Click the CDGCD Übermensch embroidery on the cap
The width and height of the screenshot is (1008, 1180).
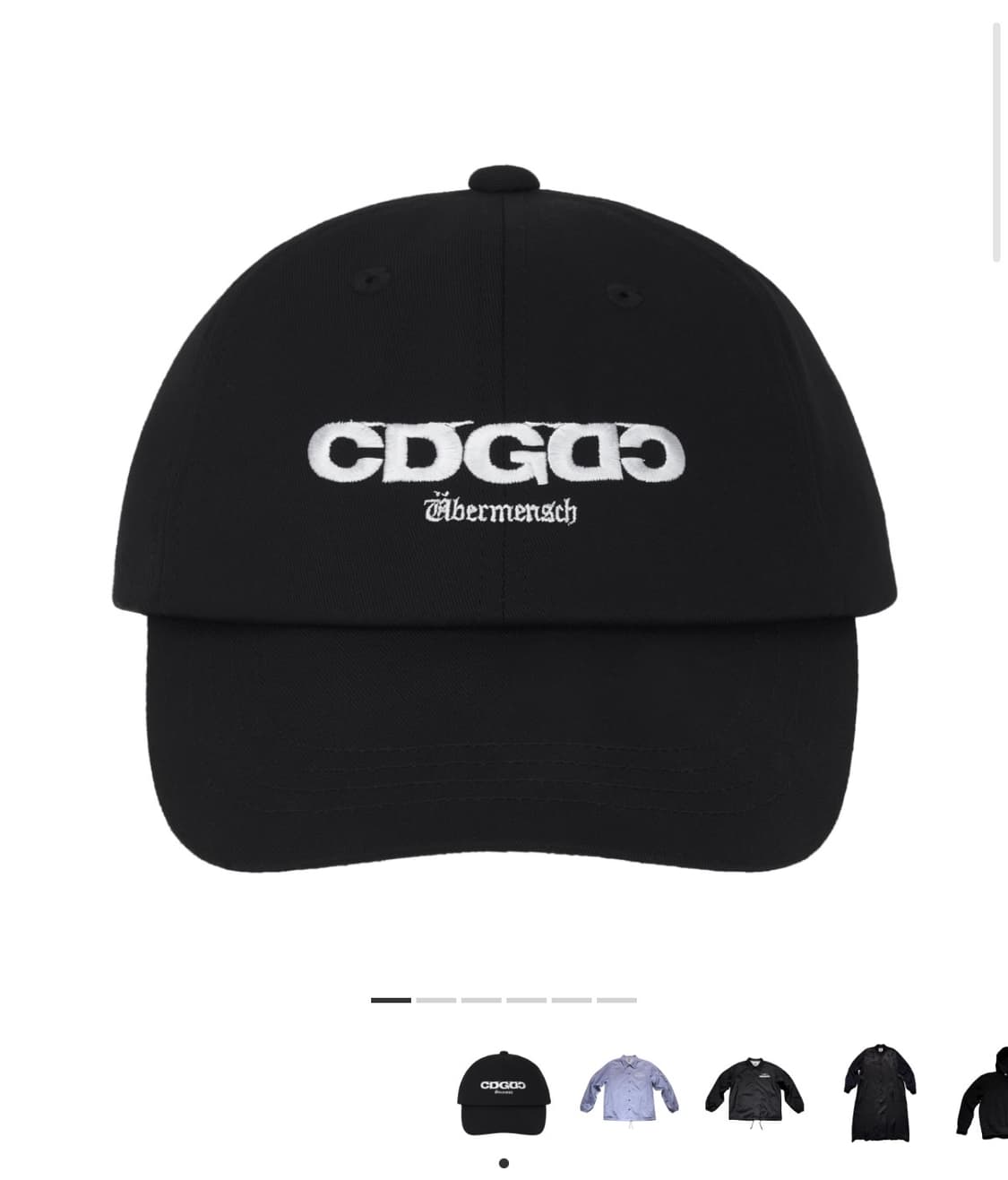click(x=504, y=466)
